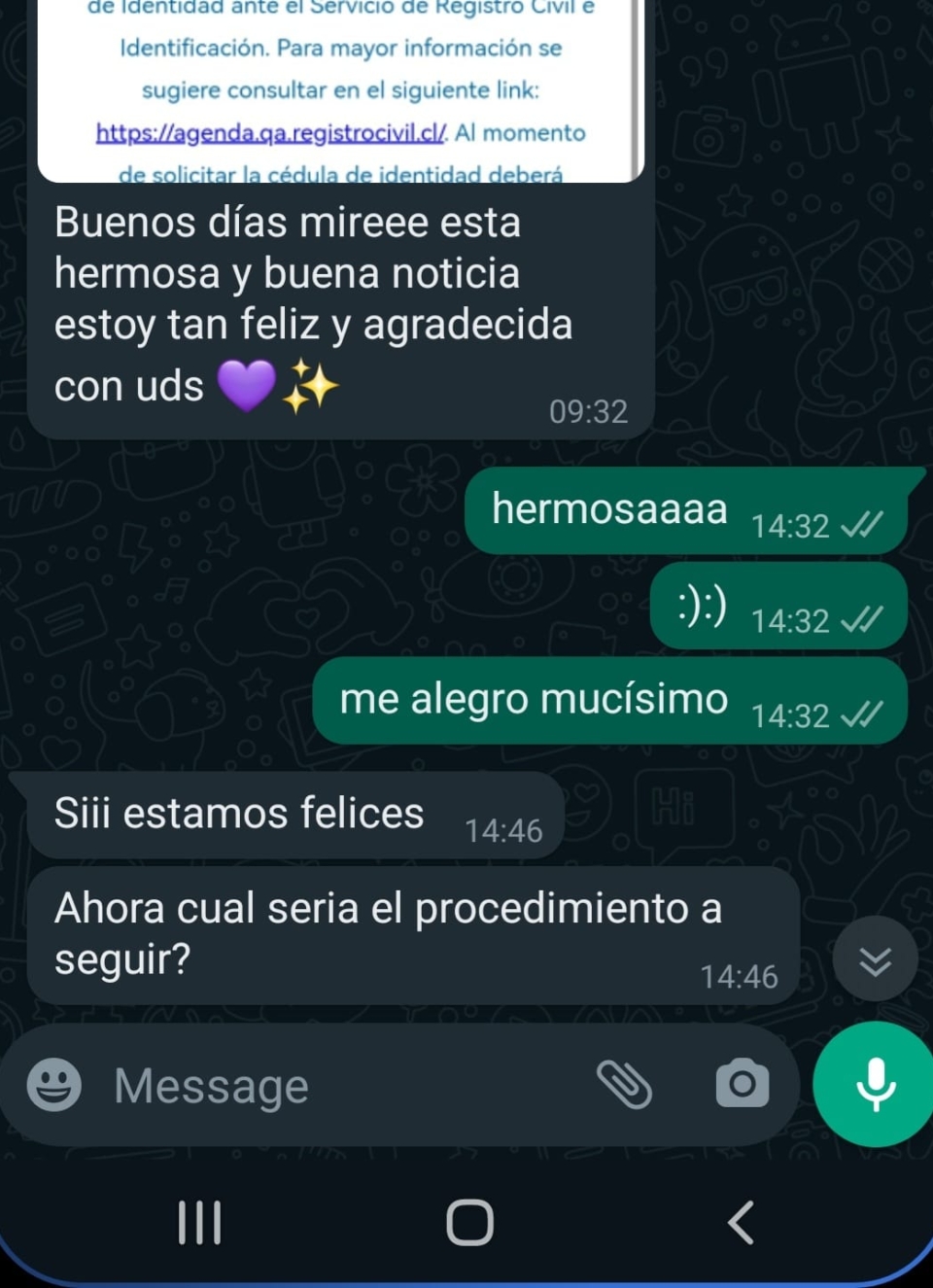The height and width of the screenshot is (1288, 933).
Task: Open the camera from the message bar
Action: pos(743,1084)
